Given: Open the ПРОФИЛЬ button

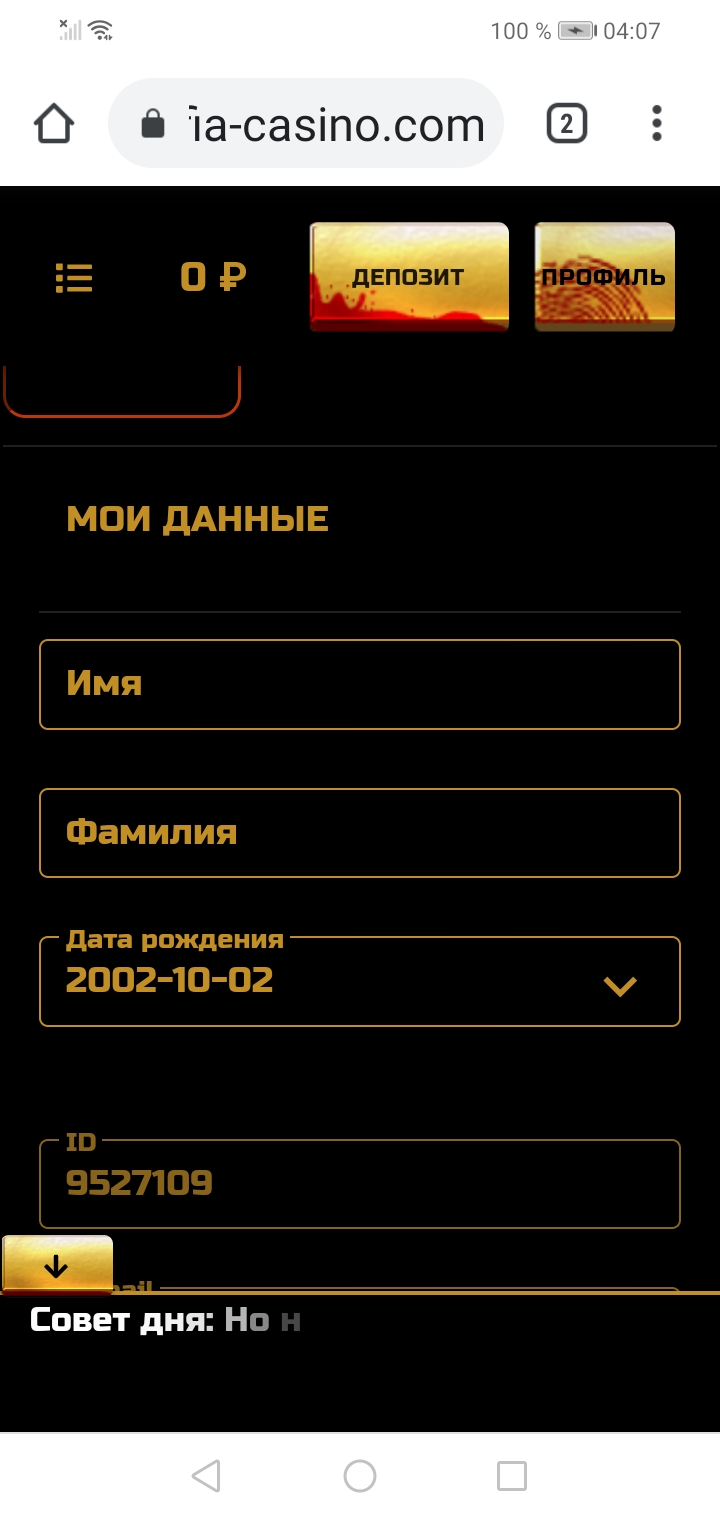Looking at the screenshot, I should tap(604, 277).
